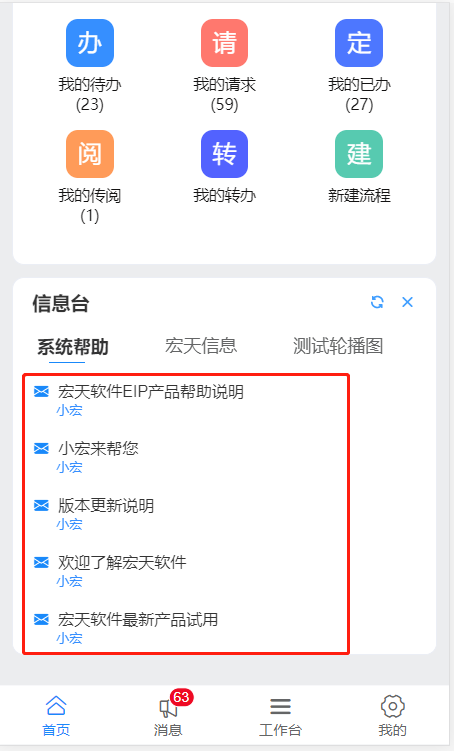Start 新建流程
The height and width of the screenshot is (751, 454).
[x=359, y=167]
